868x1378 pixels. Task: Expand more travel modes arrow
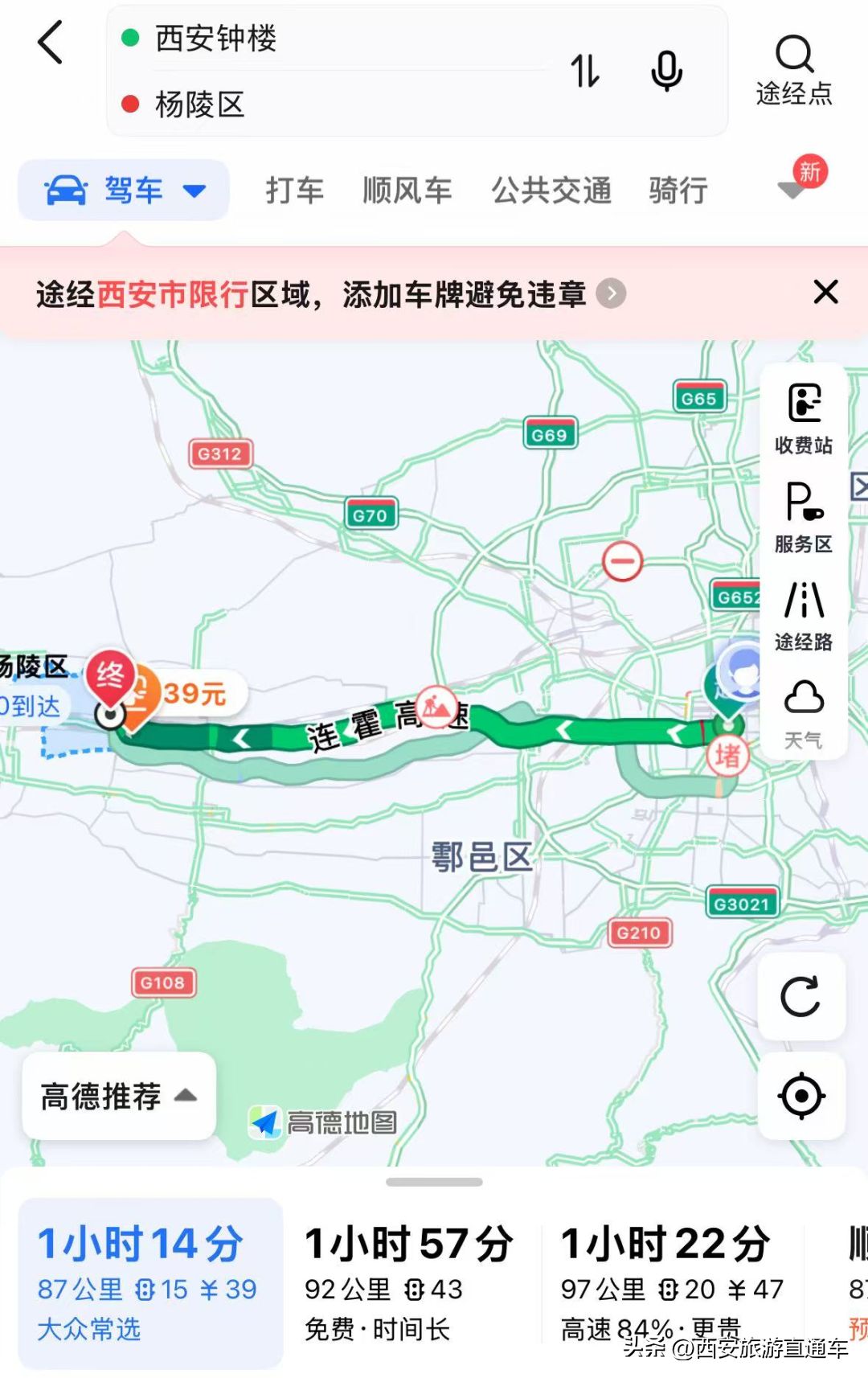[x=792, y=190]
